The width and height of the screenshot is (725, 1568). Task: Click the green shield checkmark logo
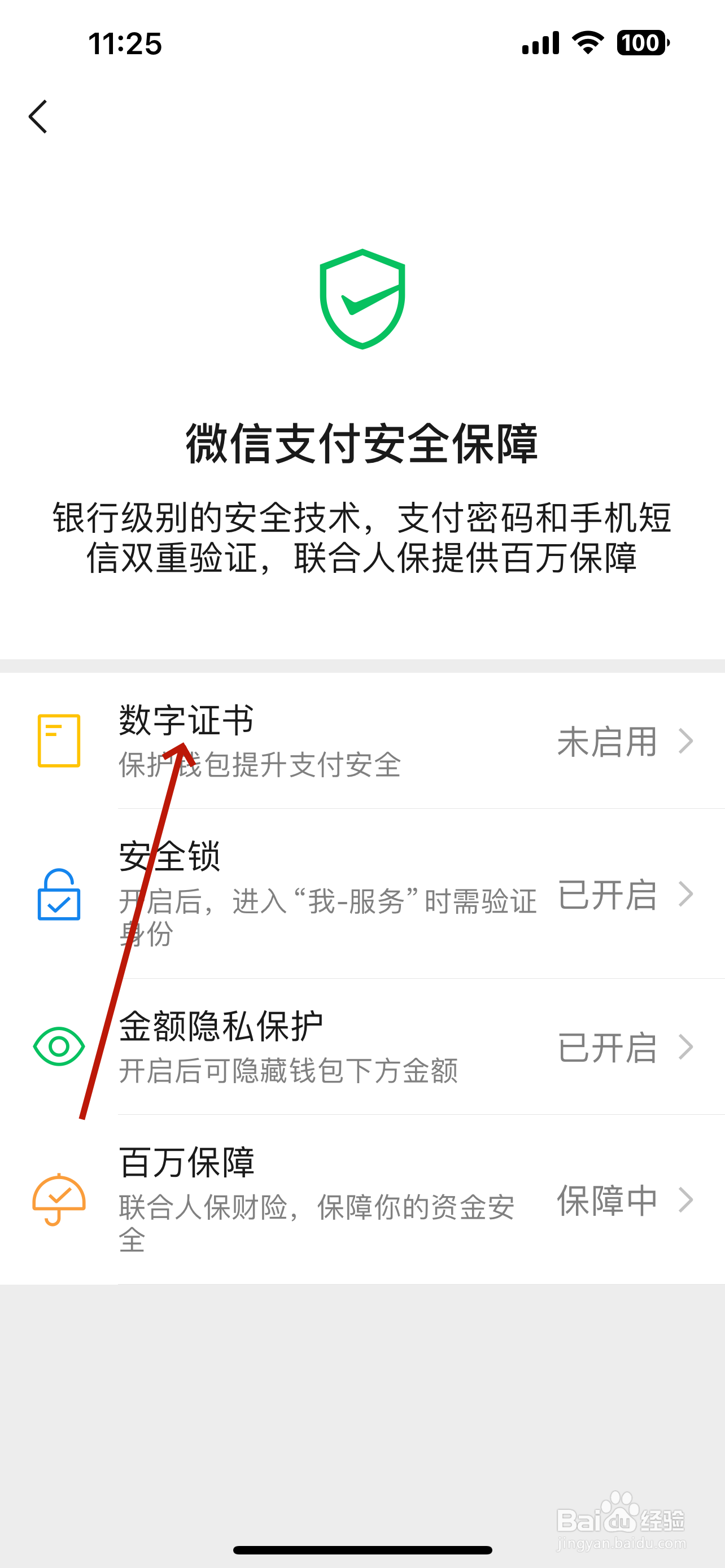click(362, 298)
